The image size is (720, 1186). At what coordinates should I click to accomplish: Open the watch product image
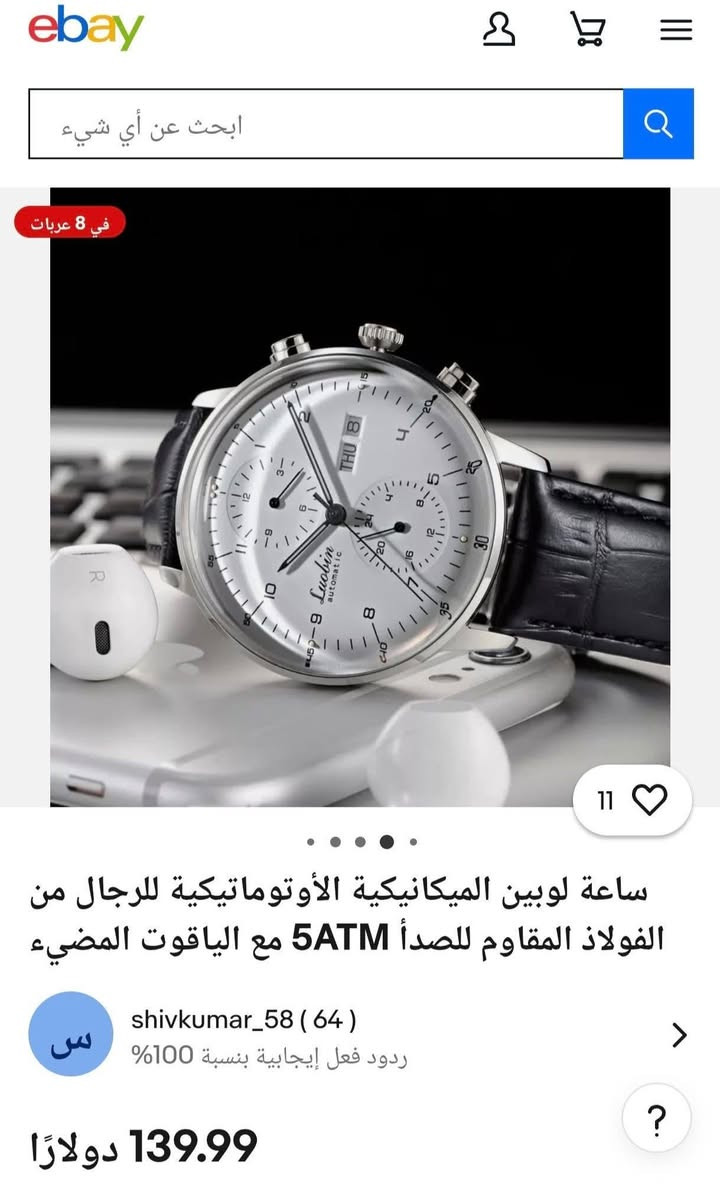[x=360, y=496]
